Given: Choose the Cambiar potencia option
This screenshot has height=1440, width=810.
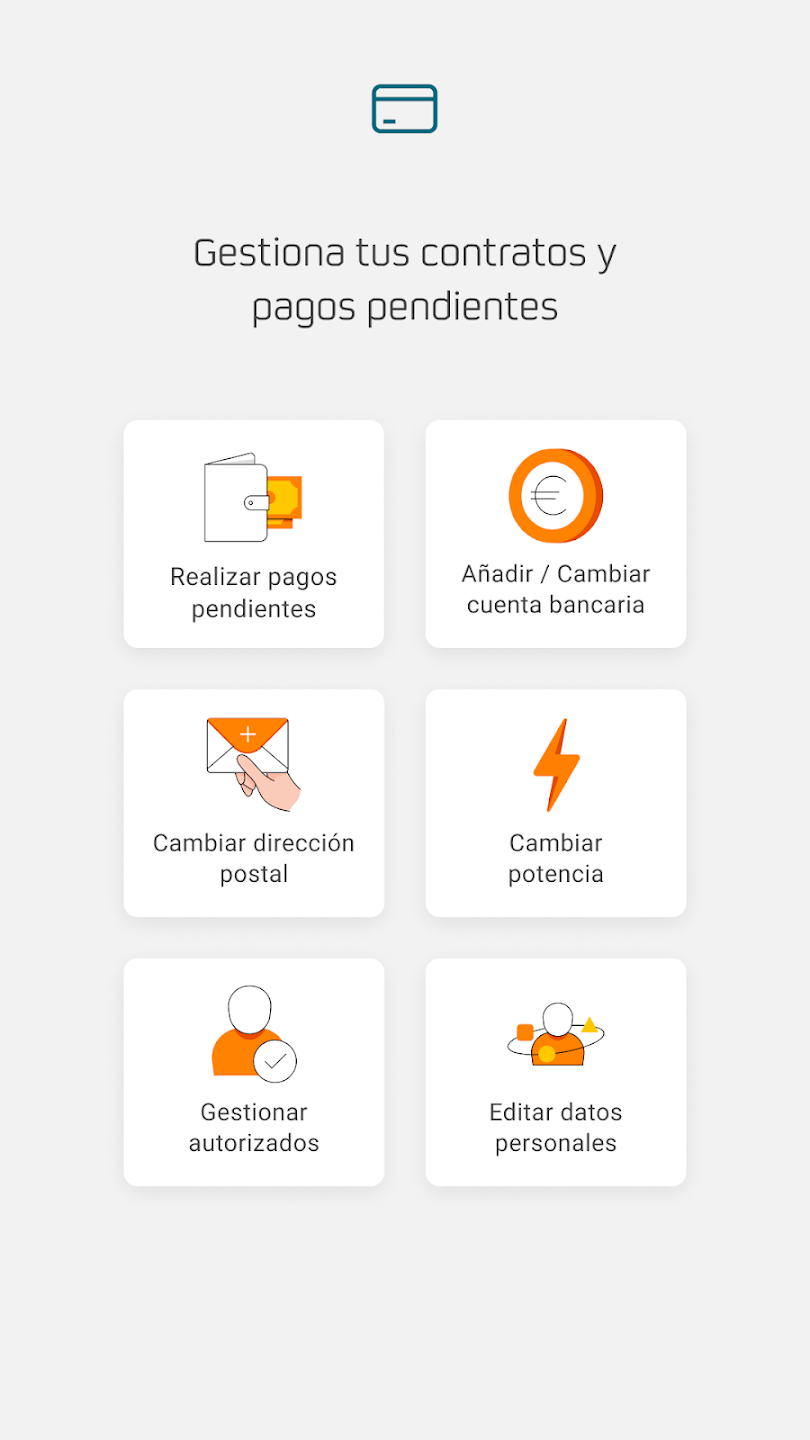Looking at the screenshot, I should pos(556,803).
